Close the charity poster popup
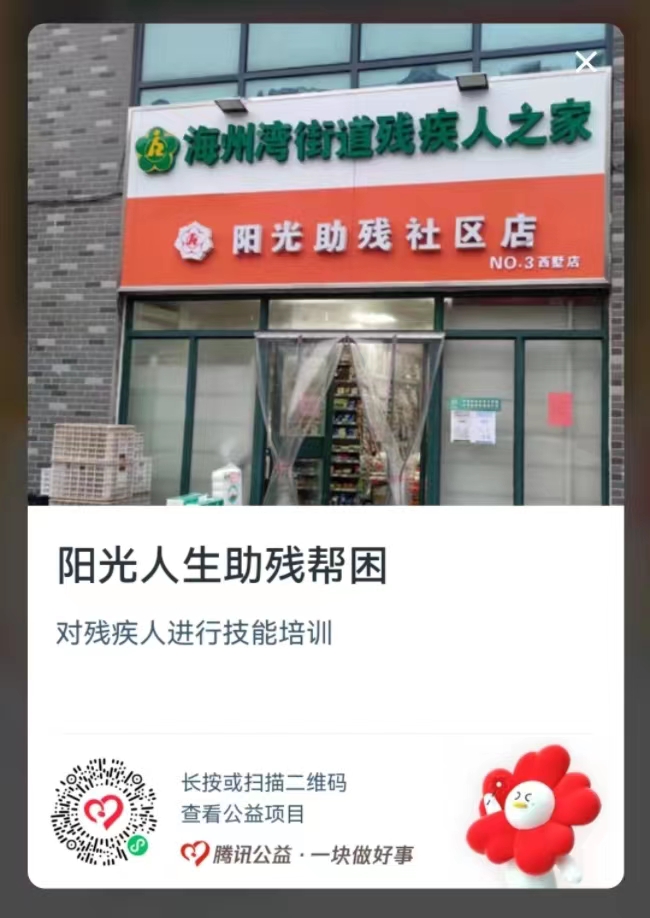This screenshot has height=918, width=650. click(586, 62)
